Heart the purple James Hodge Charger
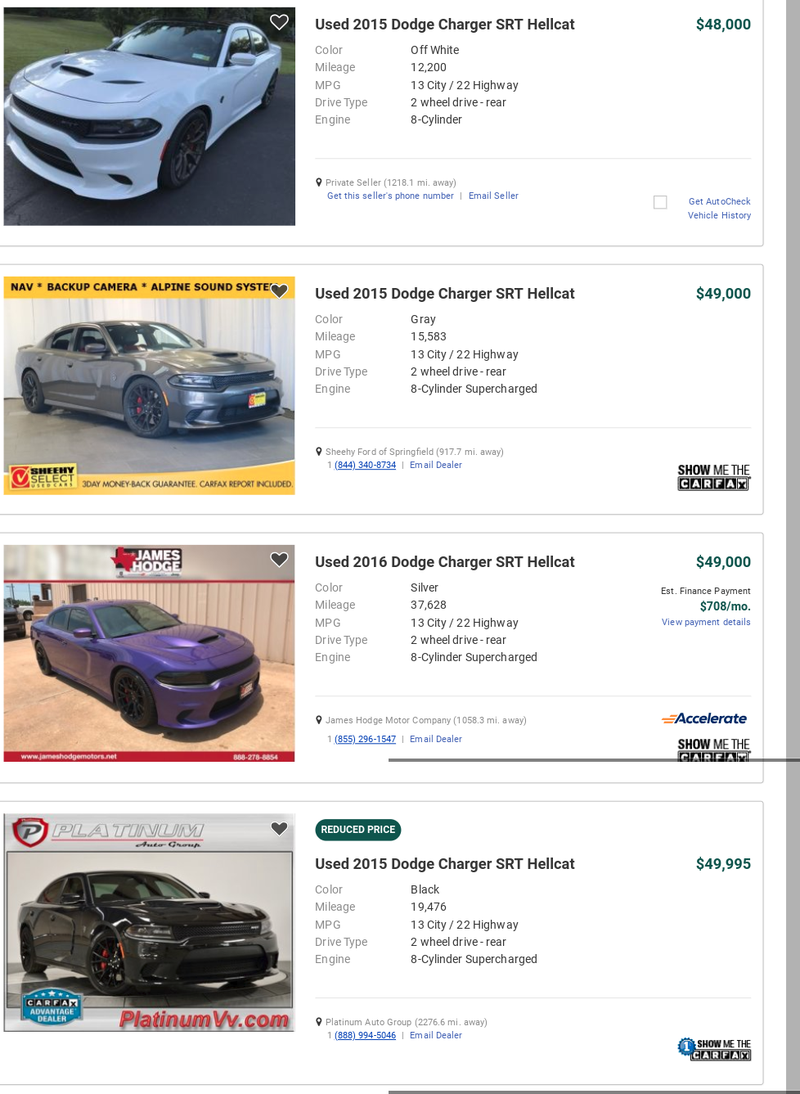800x1094 pixels. click(279, 560)
